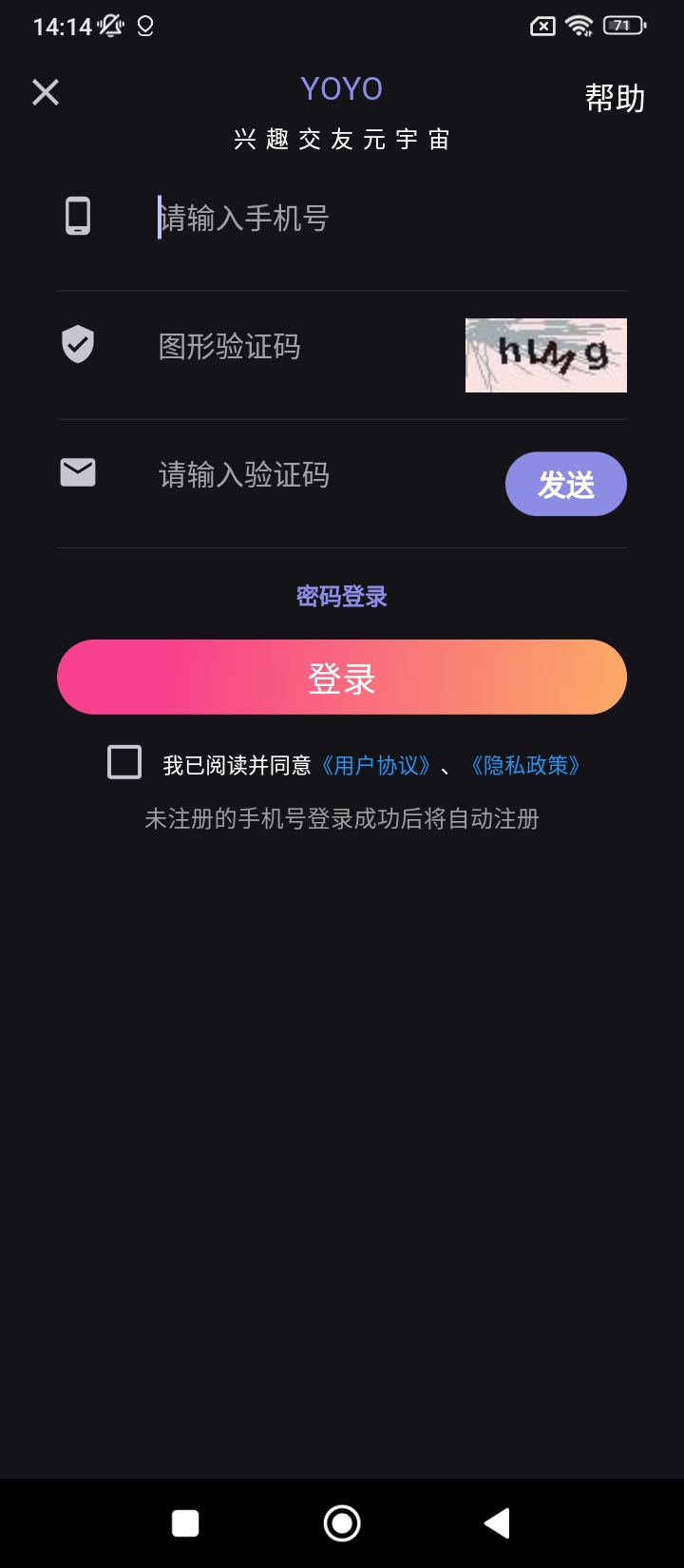684x1568 pixels.
Task: Tap the 登录 login button
Action: pyautogui.click(x=342, y=678)
